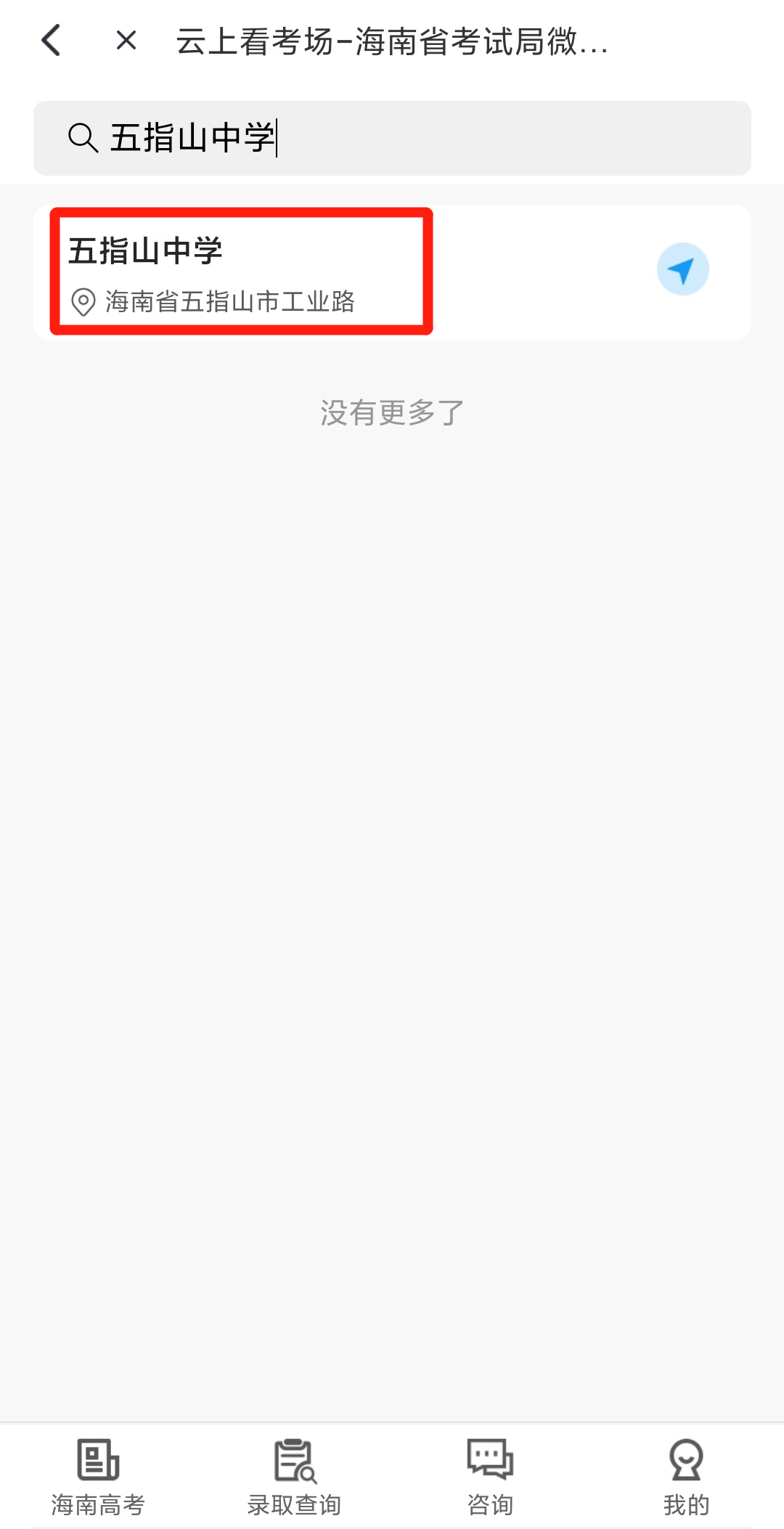Start navigation to 五指山中学 via arrow icon

[682, 269]
